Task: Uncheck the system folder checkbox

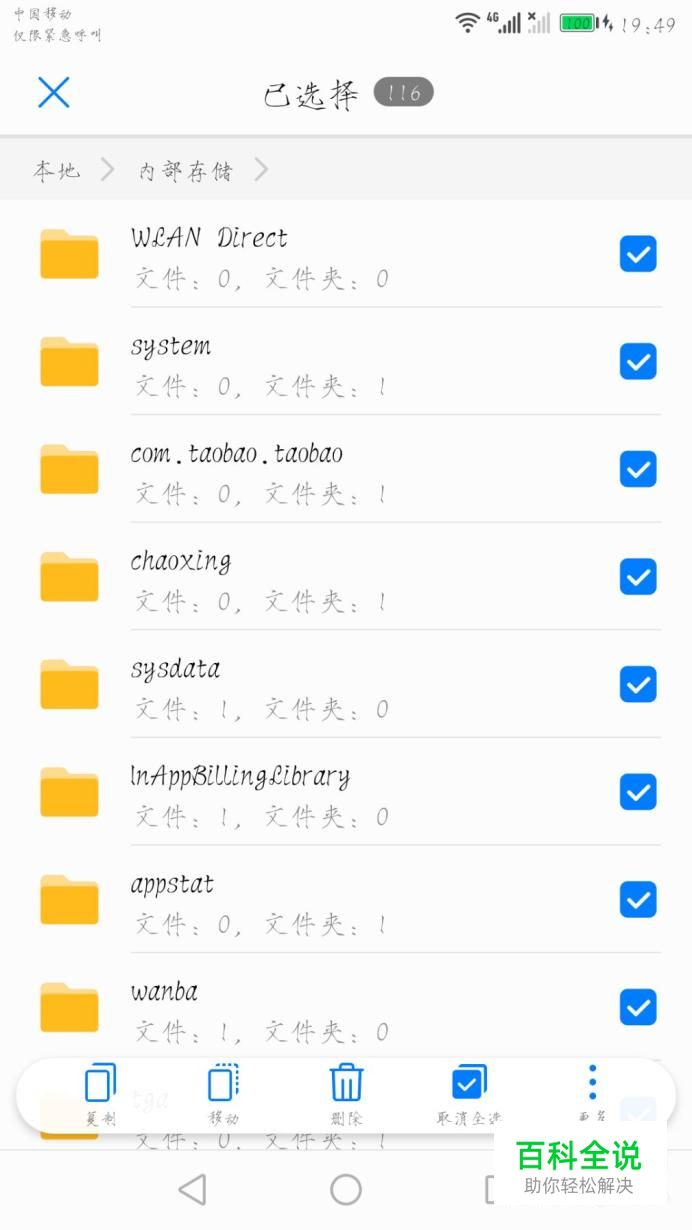Action: click(638, 361)
